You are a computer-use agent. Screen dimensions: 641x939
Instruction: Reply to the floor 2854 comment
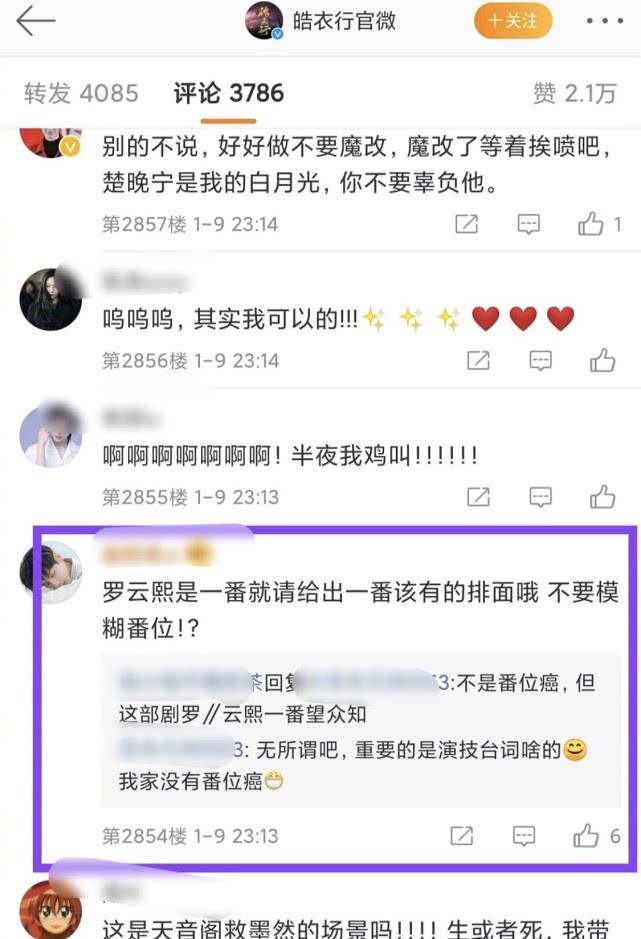(x=524, y=836)
